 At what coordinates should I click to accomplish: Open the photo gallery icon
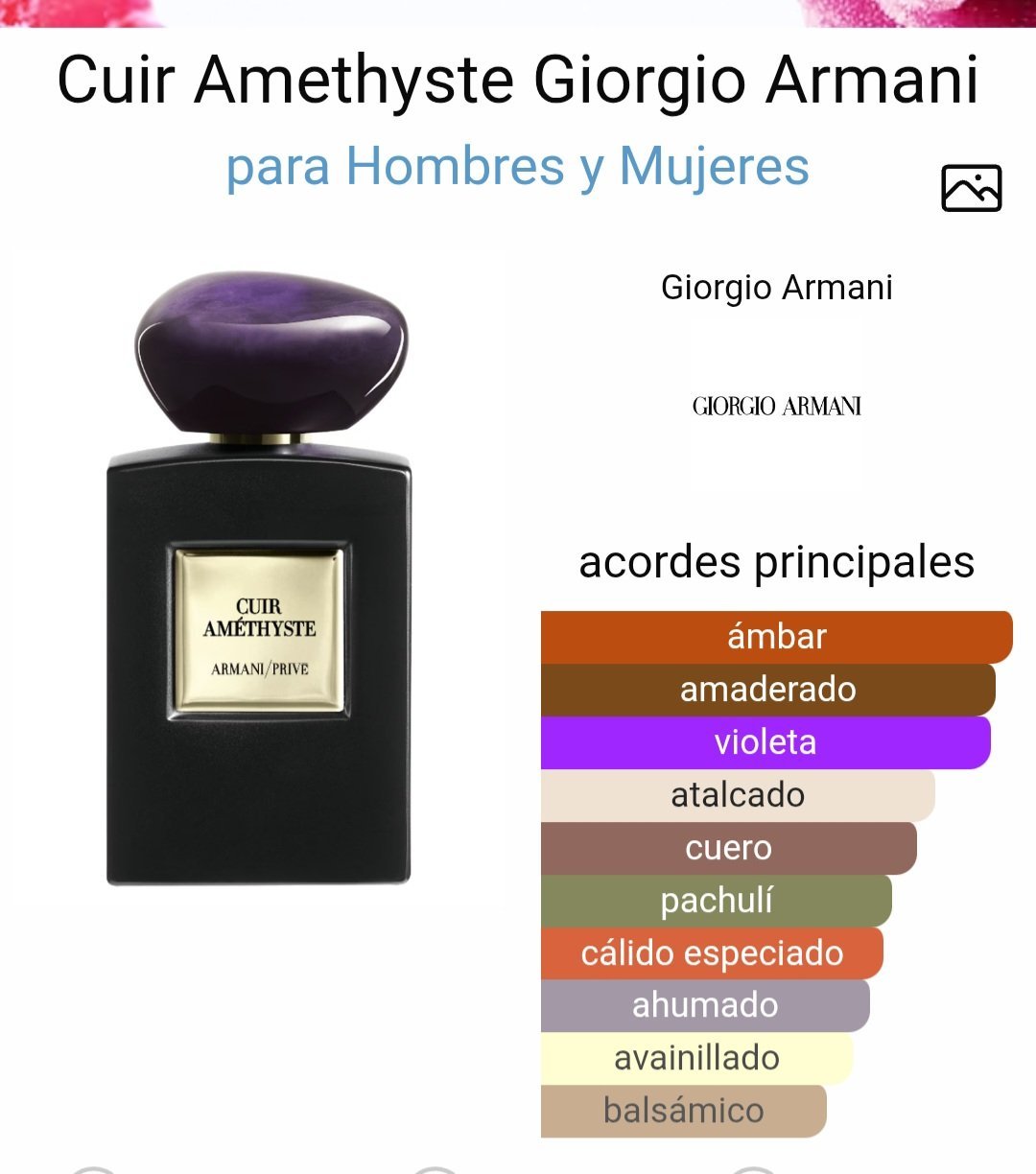coord(971,188)
